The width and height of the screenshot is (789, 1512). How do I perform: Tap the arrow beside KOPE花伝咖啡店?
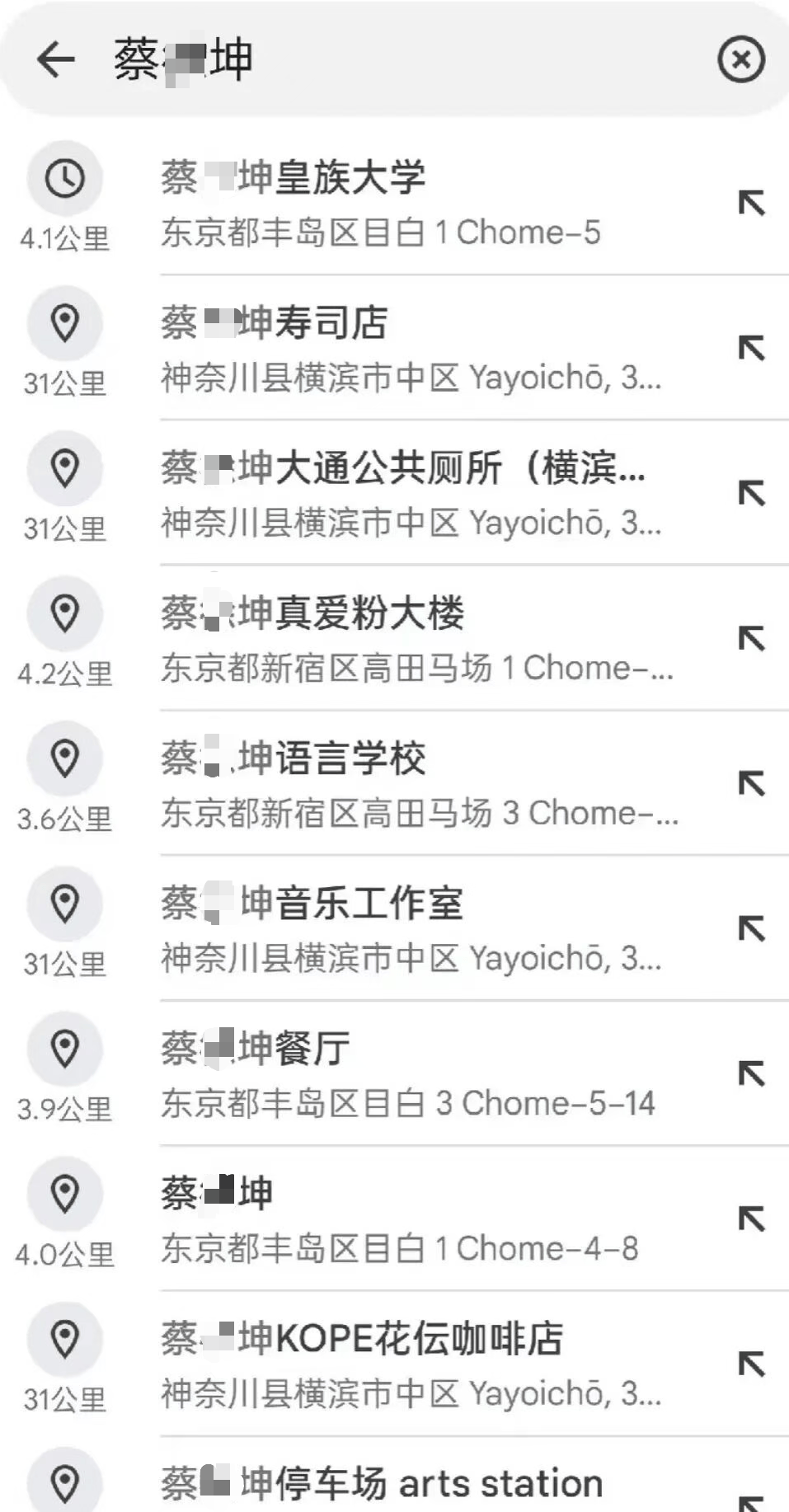(x=751, y=1364)
